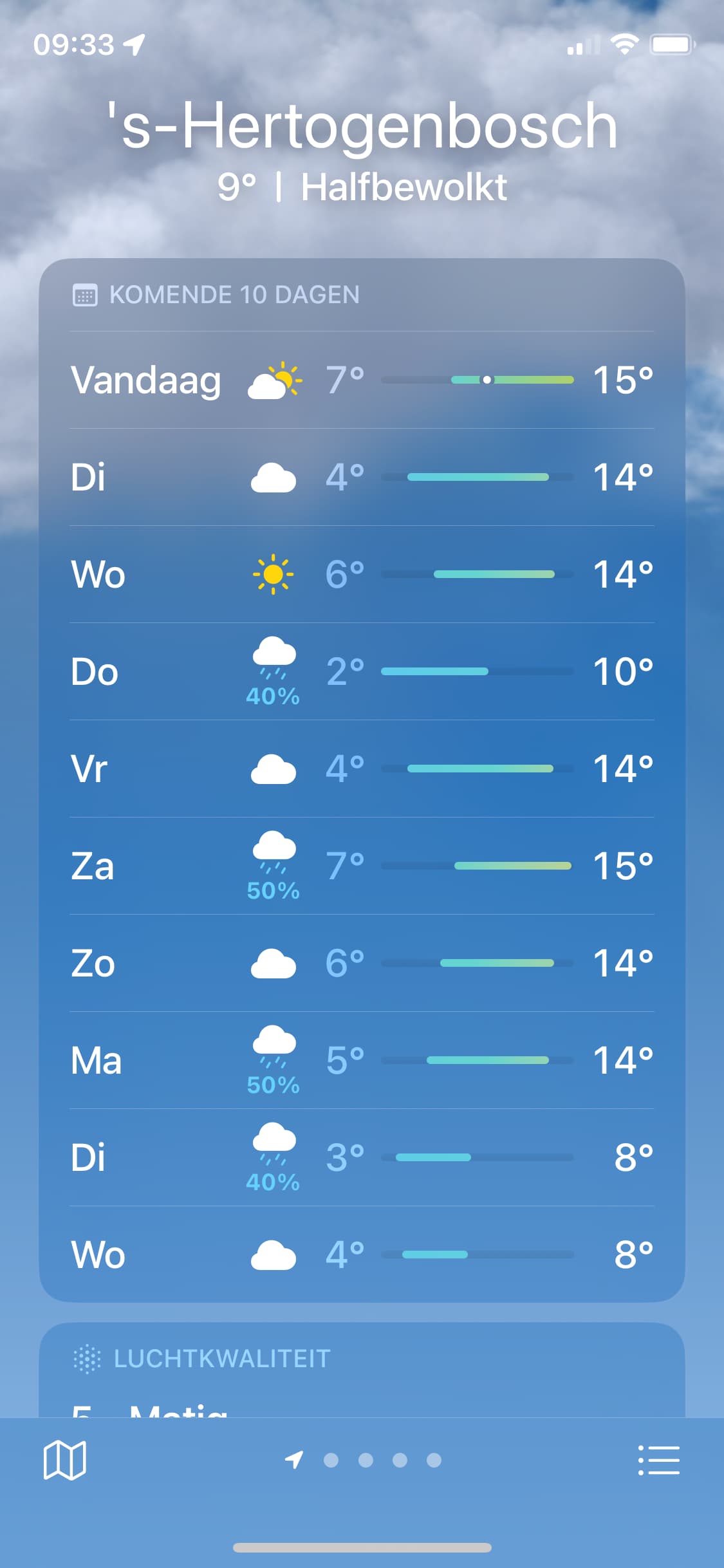Open the Vr forecast row
Viewport: 724px width, 1568px height.
[362, 769]
